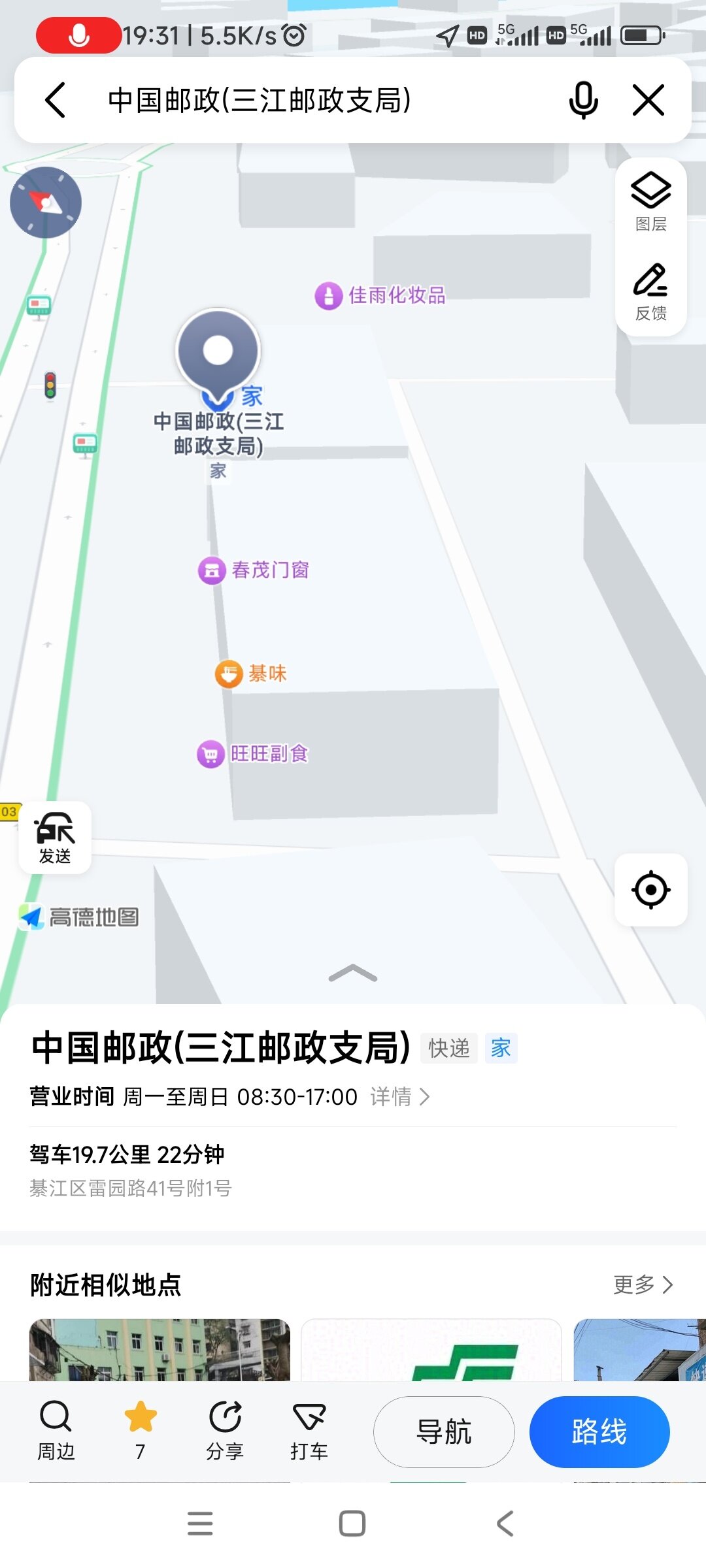Show 更多 nearby similar places

pyautogui.click(x=643, y=1284)
